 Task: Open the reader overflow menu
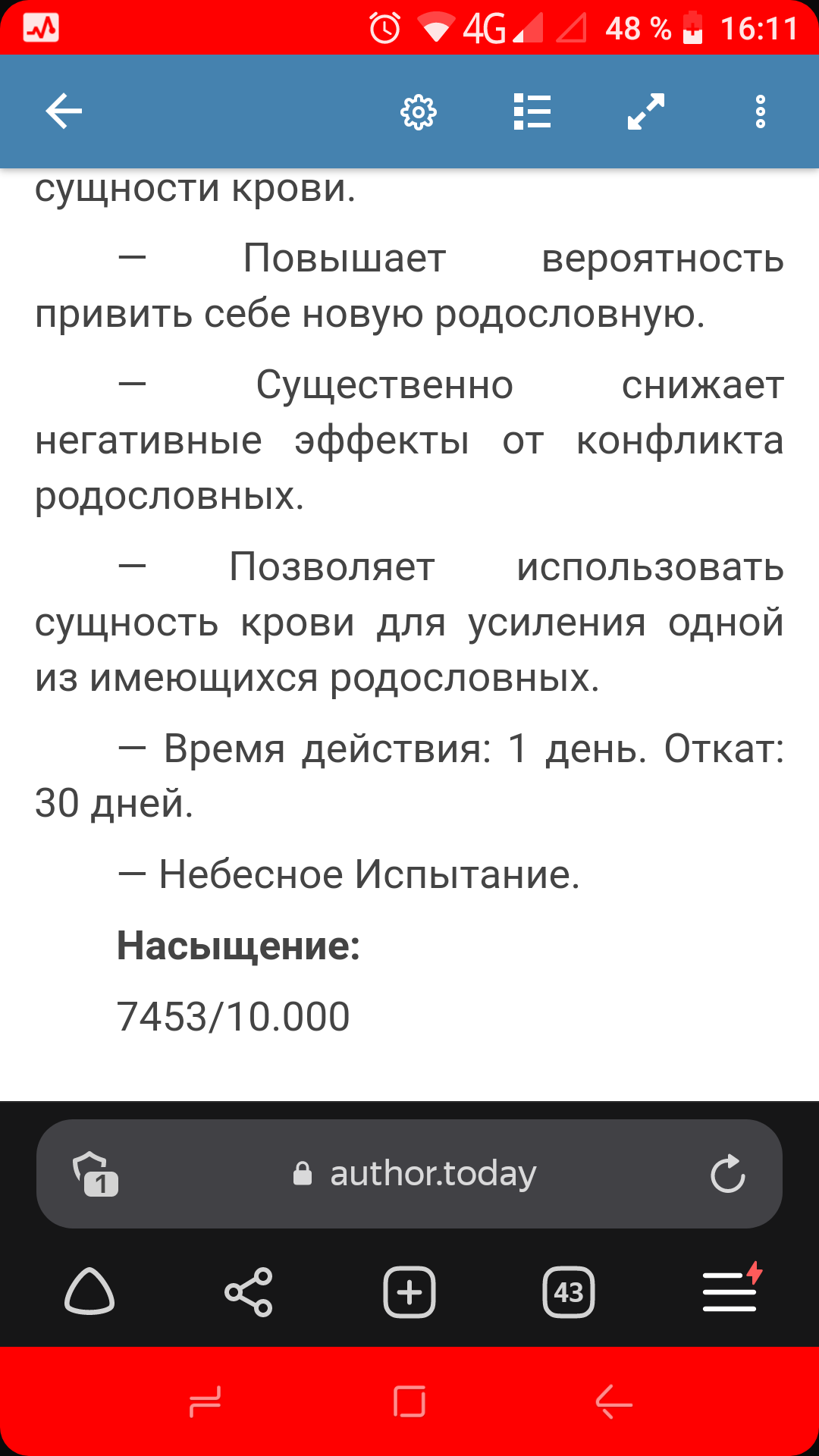(x=760, y=112)
